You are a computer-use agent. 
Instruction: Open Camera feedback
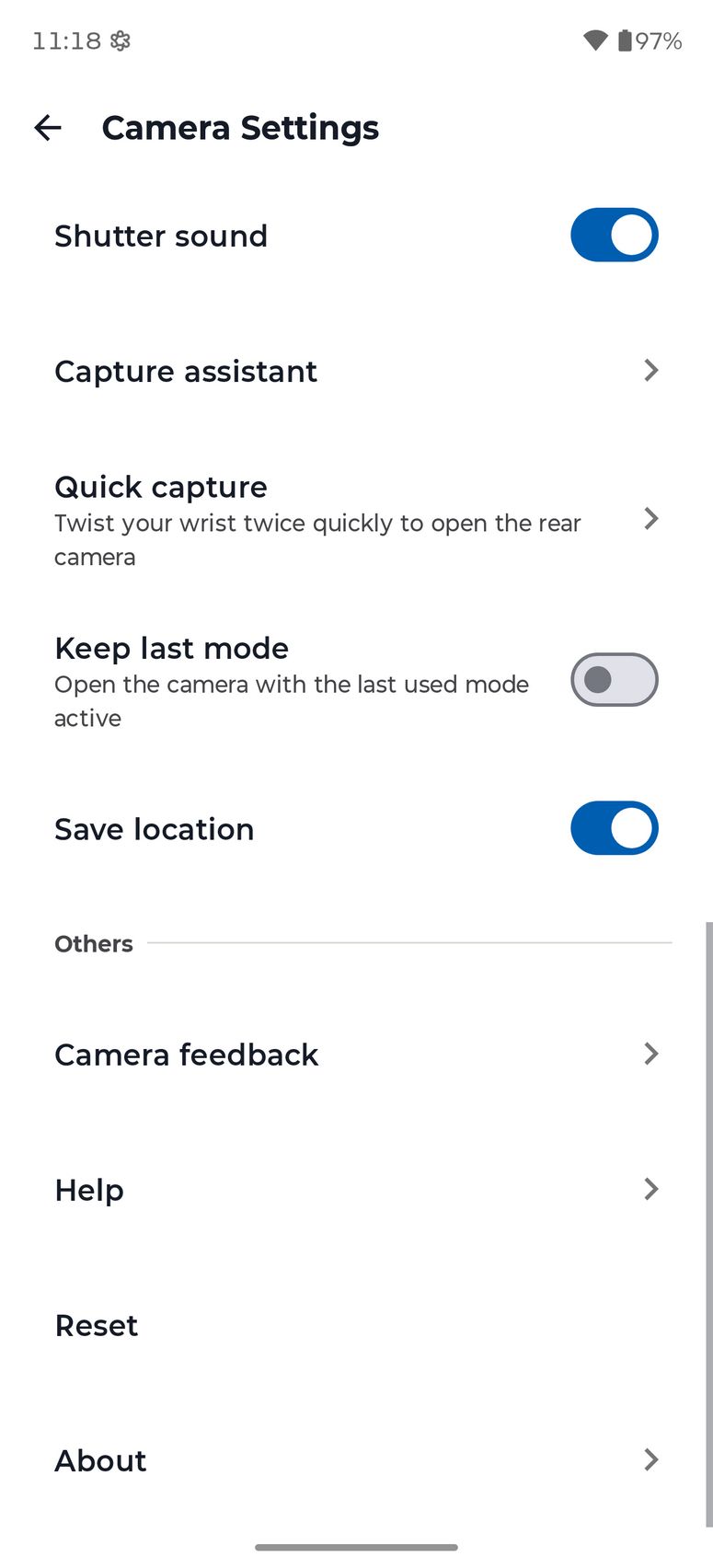(356, 1055)
